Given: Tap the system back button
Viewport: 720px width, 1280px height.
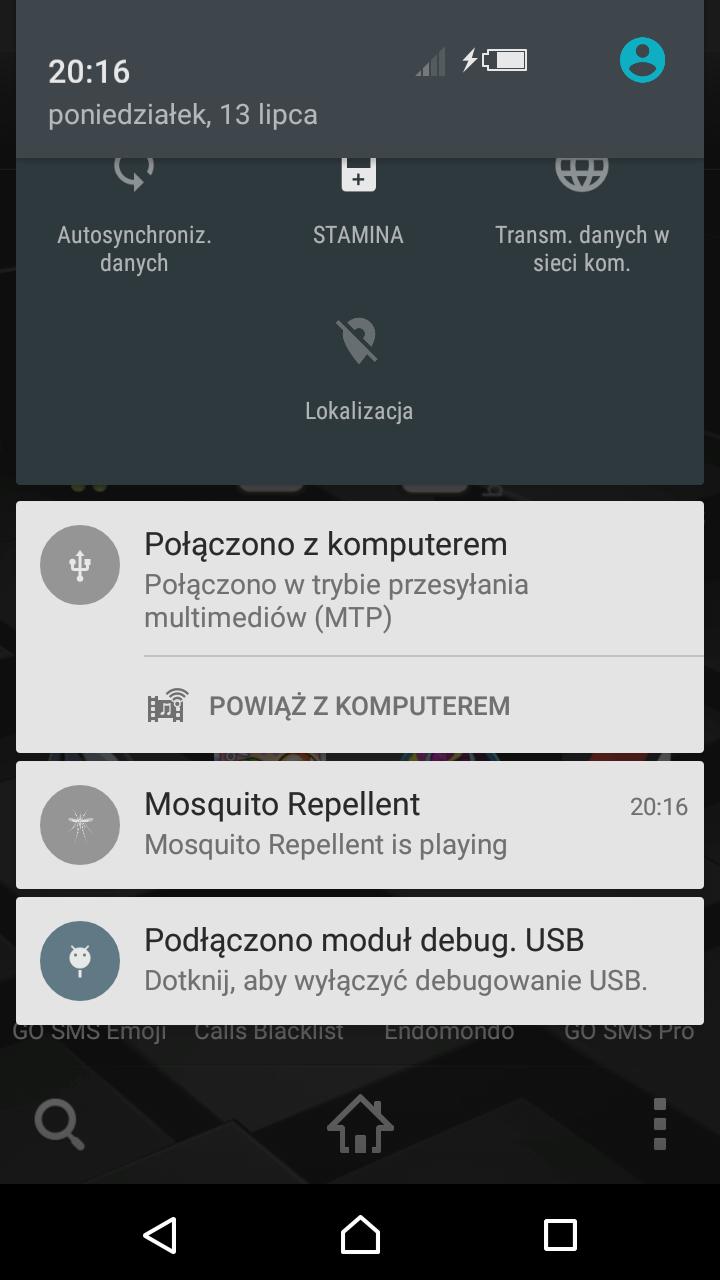Looking at the screenshot, I should pos(160,1235).
